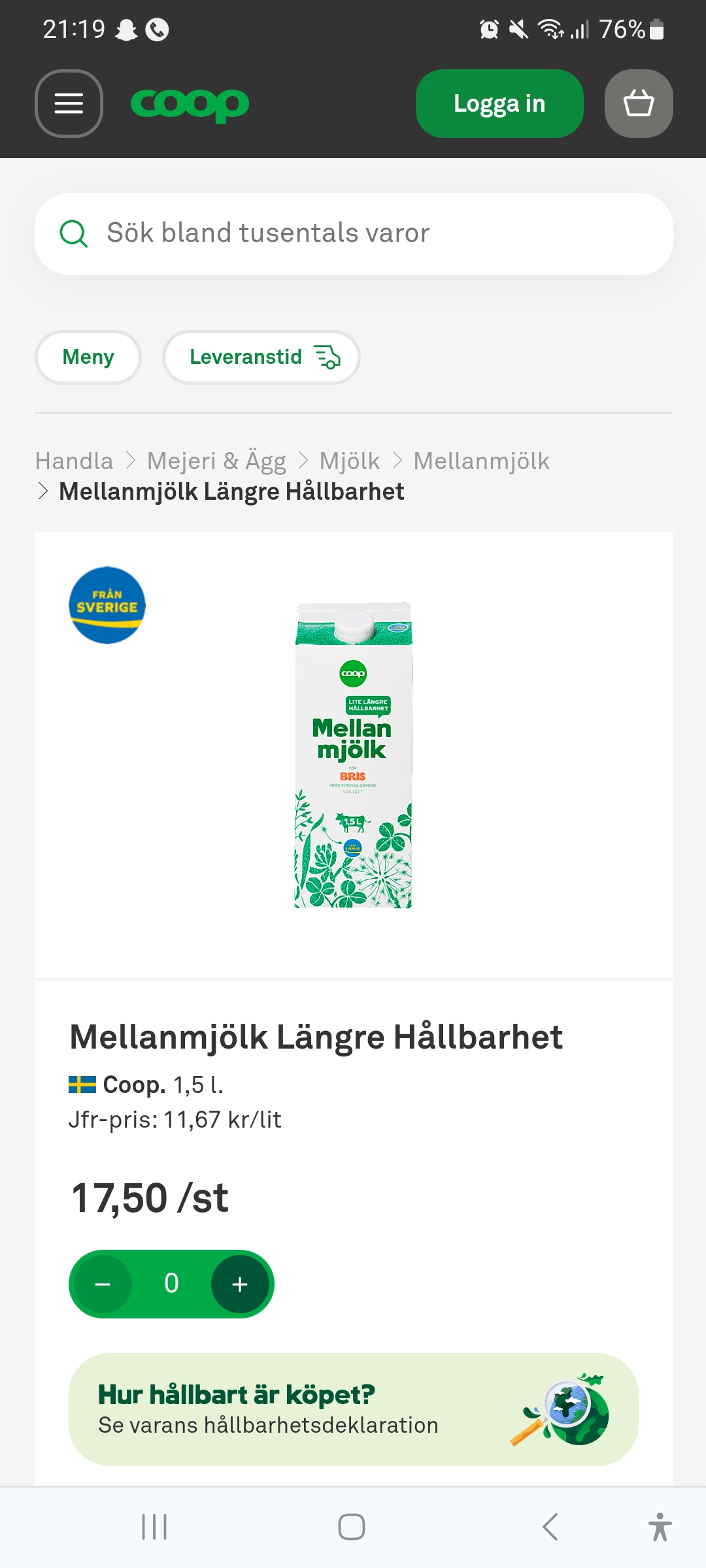This screenshot has height=1568, width=706.
Task: Choose a delivery time via Leveranstid
Action: tap(261, 357)
